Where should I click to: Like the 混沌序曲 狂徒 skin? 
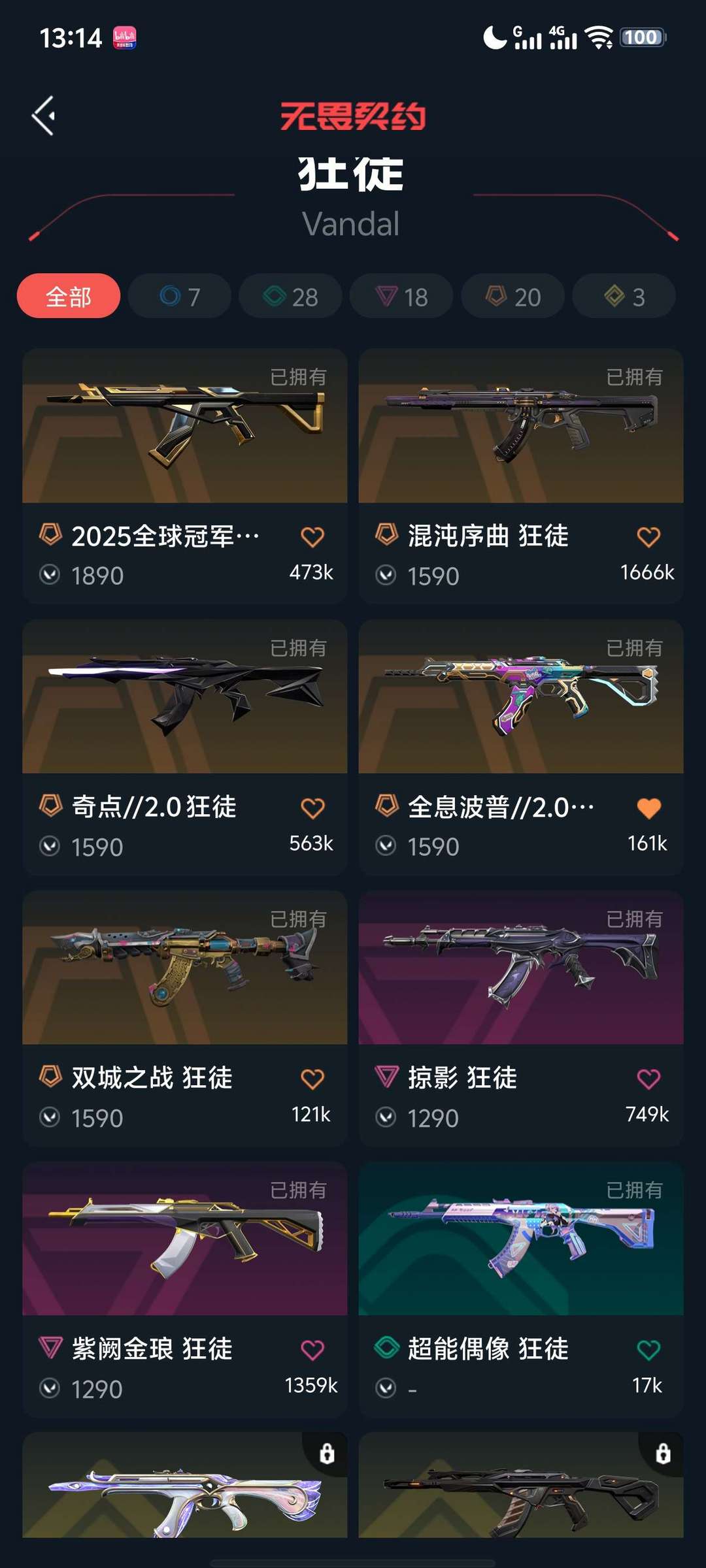pos(648,537)
